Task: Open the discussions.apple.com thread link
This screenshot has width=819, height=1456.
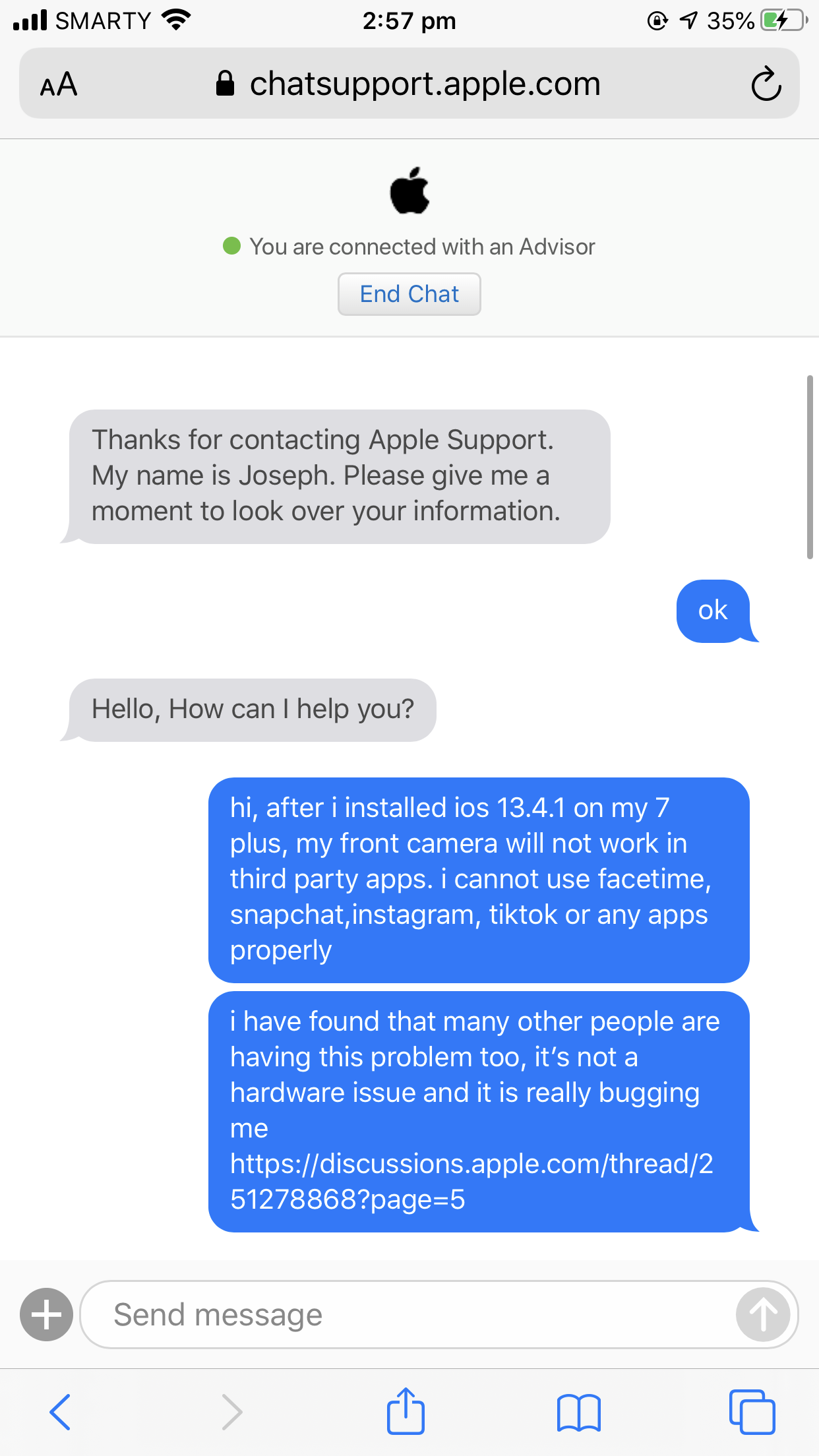Action: pyautogui.click(x=471, y=1182)
